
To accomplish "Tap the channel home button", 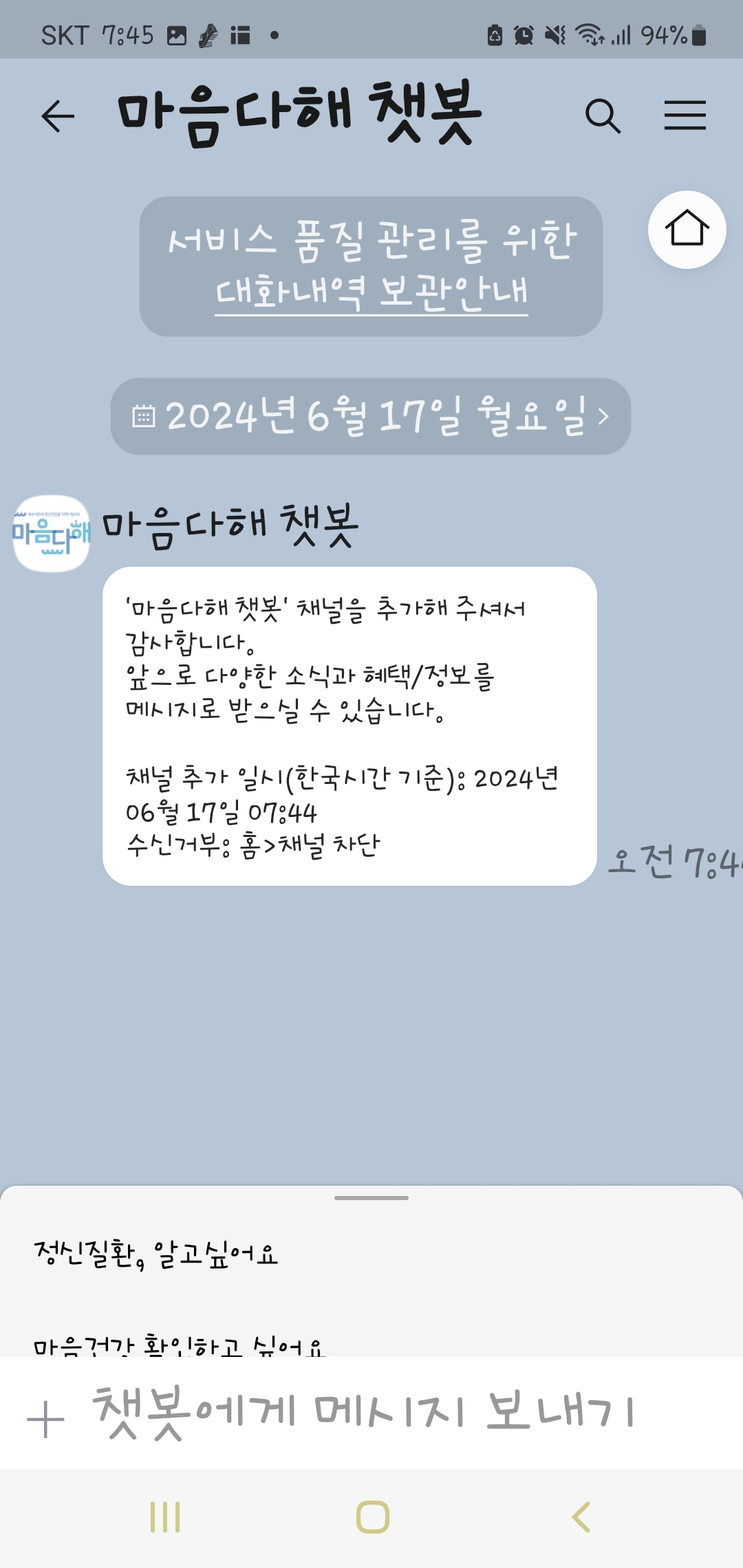I will pos(687,229).
